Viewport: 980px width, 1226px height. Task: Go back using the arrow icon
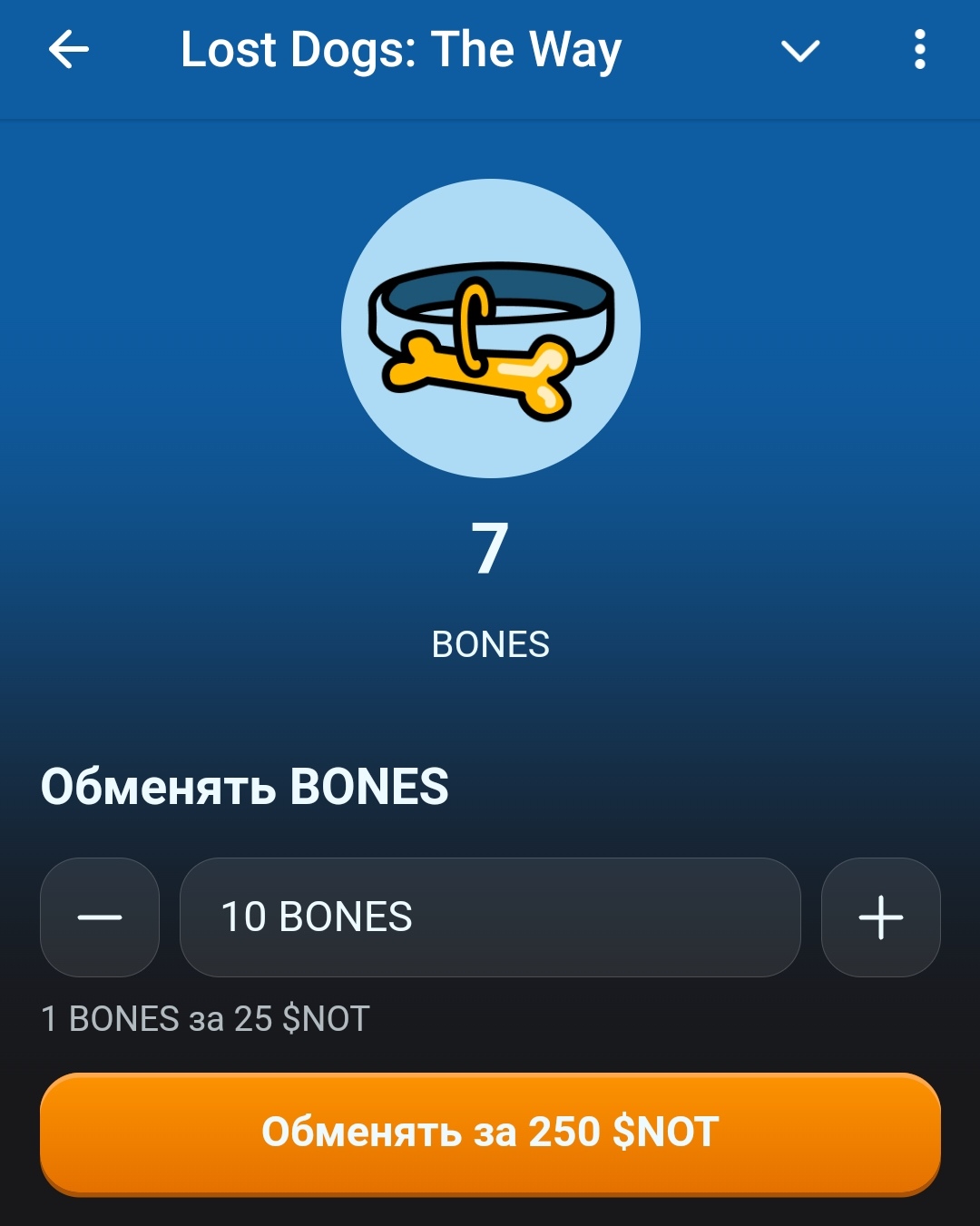(x=69, y=50)
